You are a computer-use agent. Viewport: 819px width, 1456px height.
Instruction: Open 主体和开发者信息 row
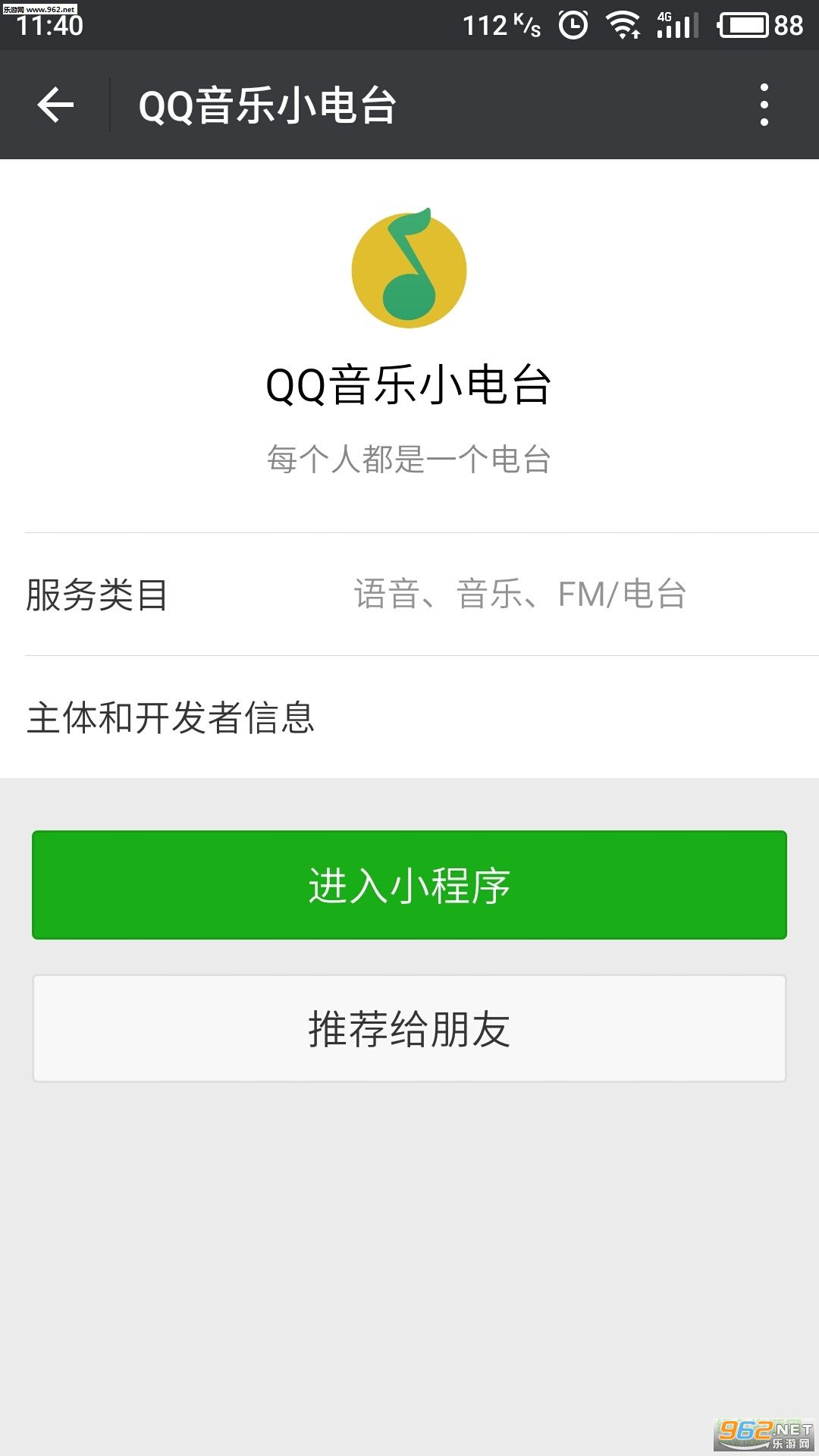pyautogui.click(x=409, y=717)
